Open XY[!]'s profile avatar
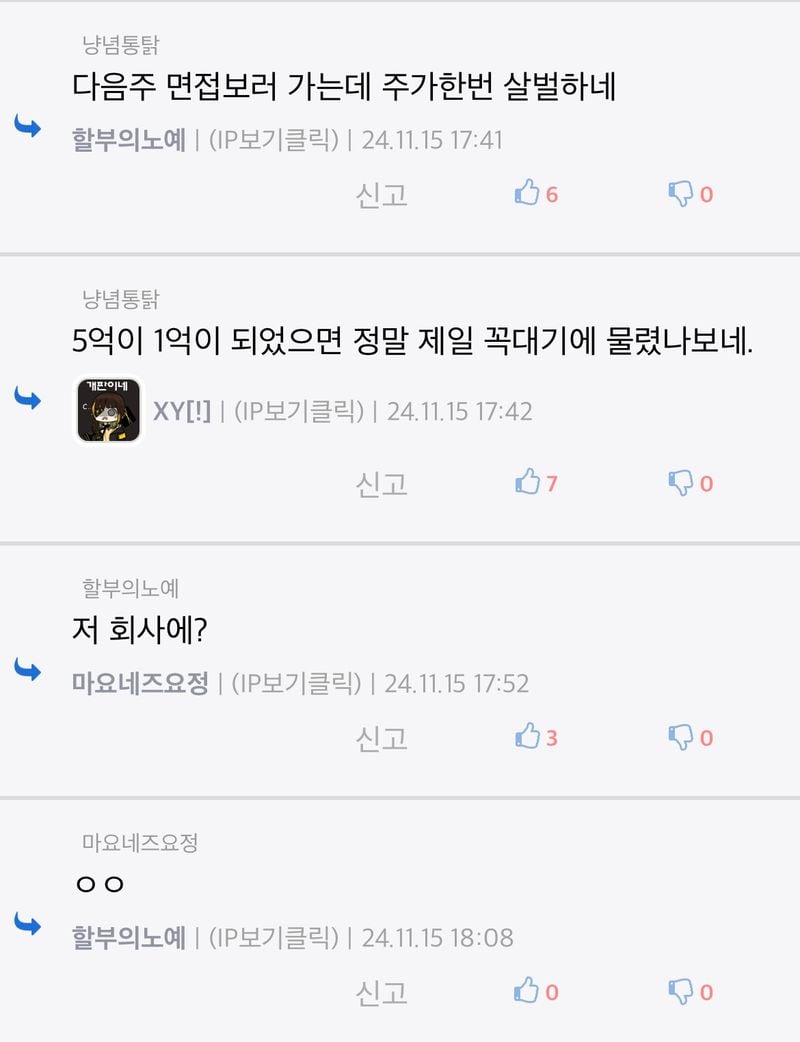800x1042 pixels. (x=110, y=410)
